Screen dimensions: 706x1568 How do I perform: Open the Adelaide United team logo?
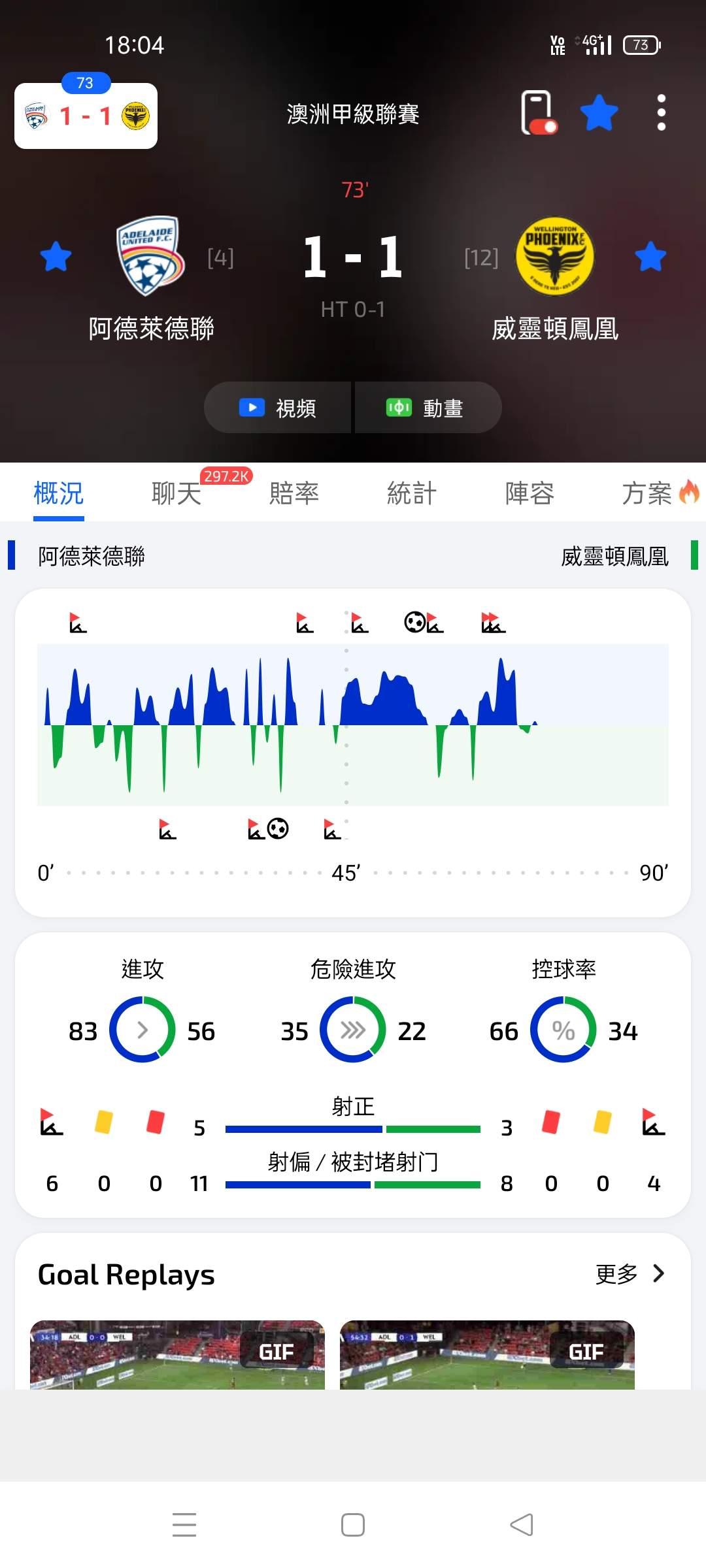coord(151,256)
